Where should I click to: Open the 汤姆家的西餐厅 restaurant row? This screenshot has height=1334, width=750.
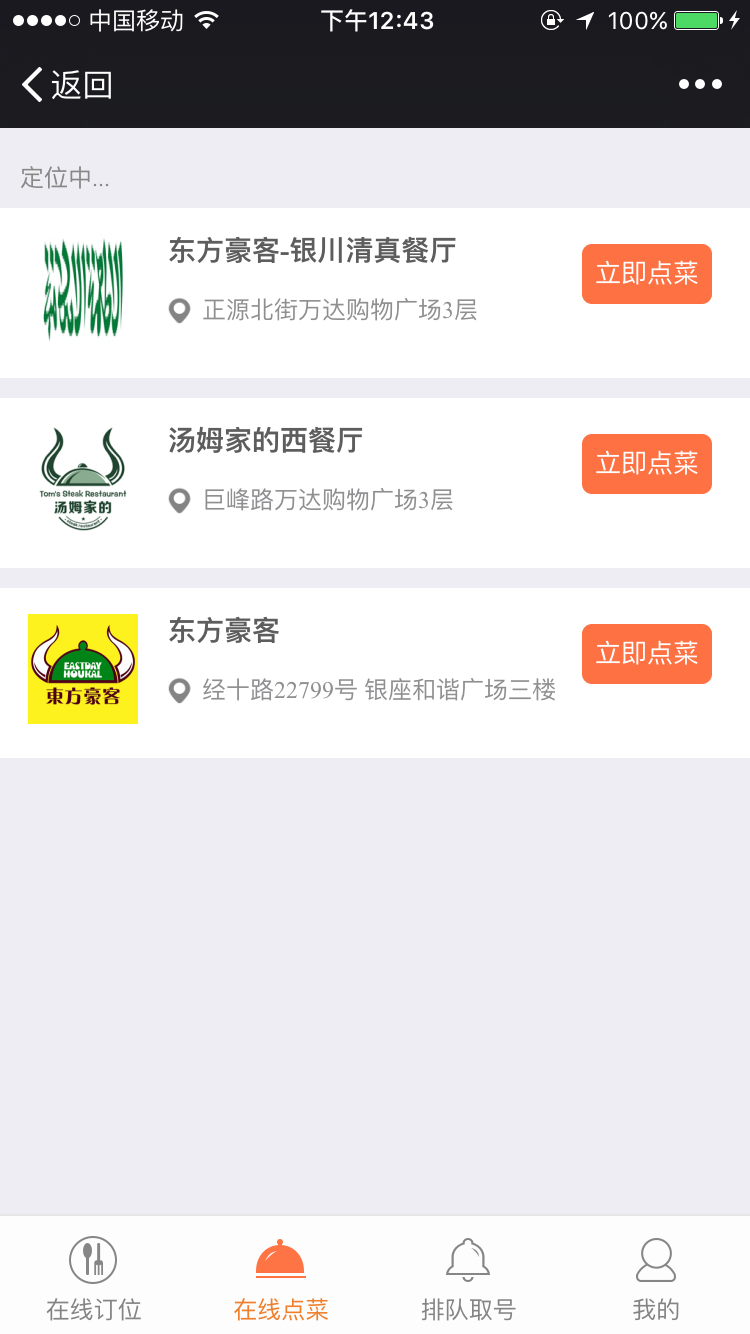(375, 483)
